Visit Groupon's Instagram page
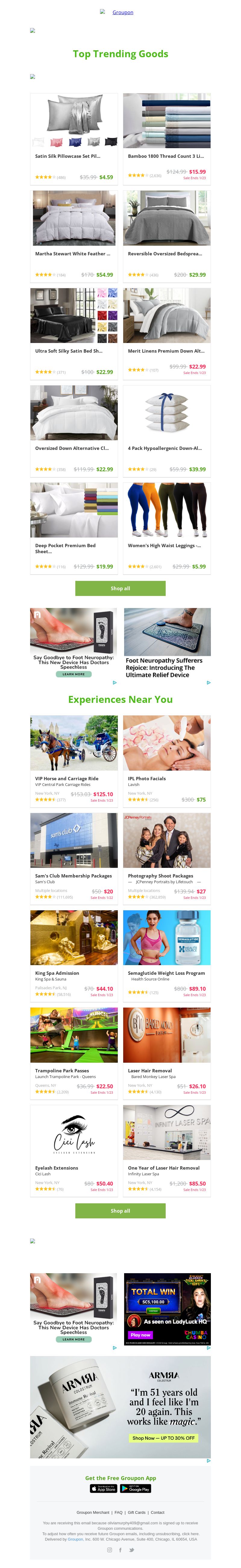 point(110,1550)
